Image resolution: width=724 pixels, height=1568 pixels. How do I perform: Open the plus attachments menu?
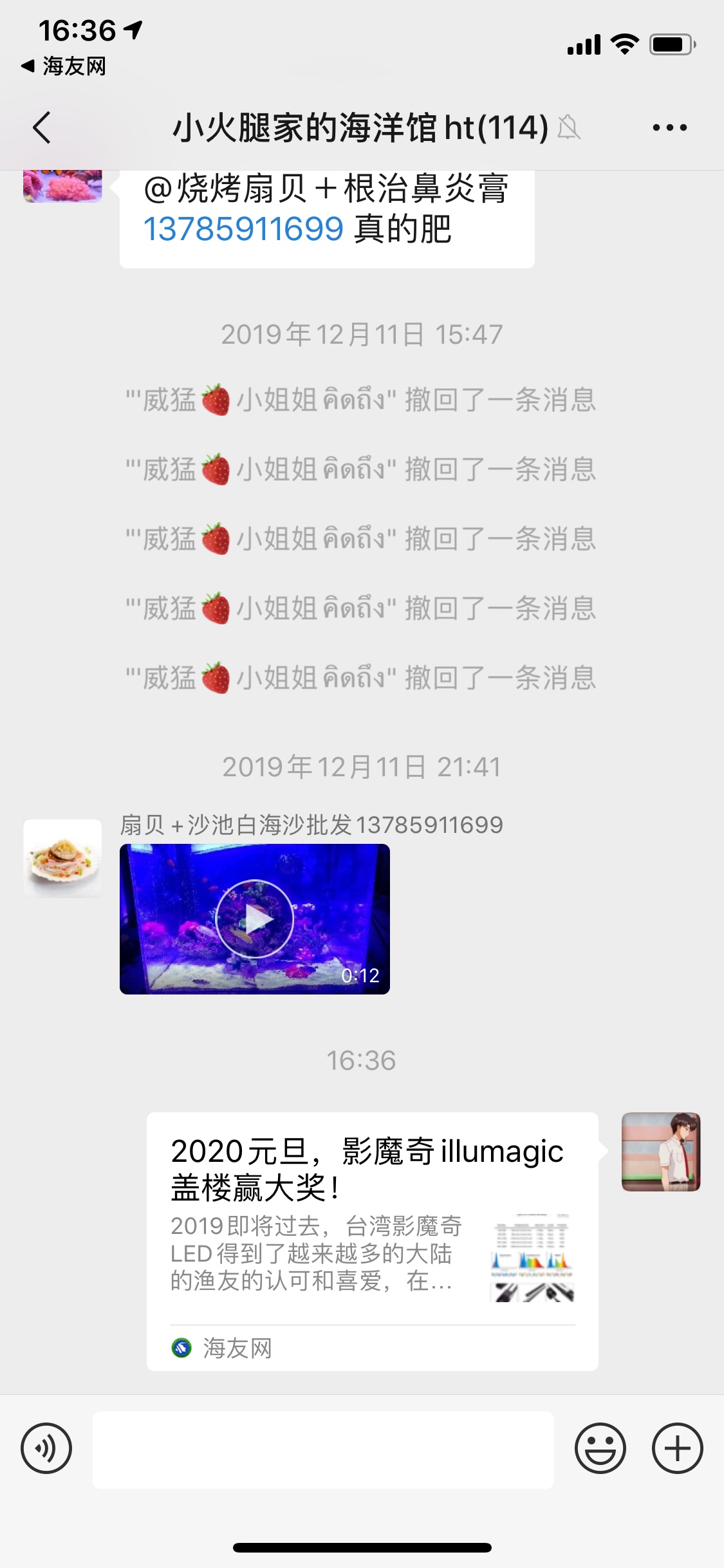(677, 1448)
